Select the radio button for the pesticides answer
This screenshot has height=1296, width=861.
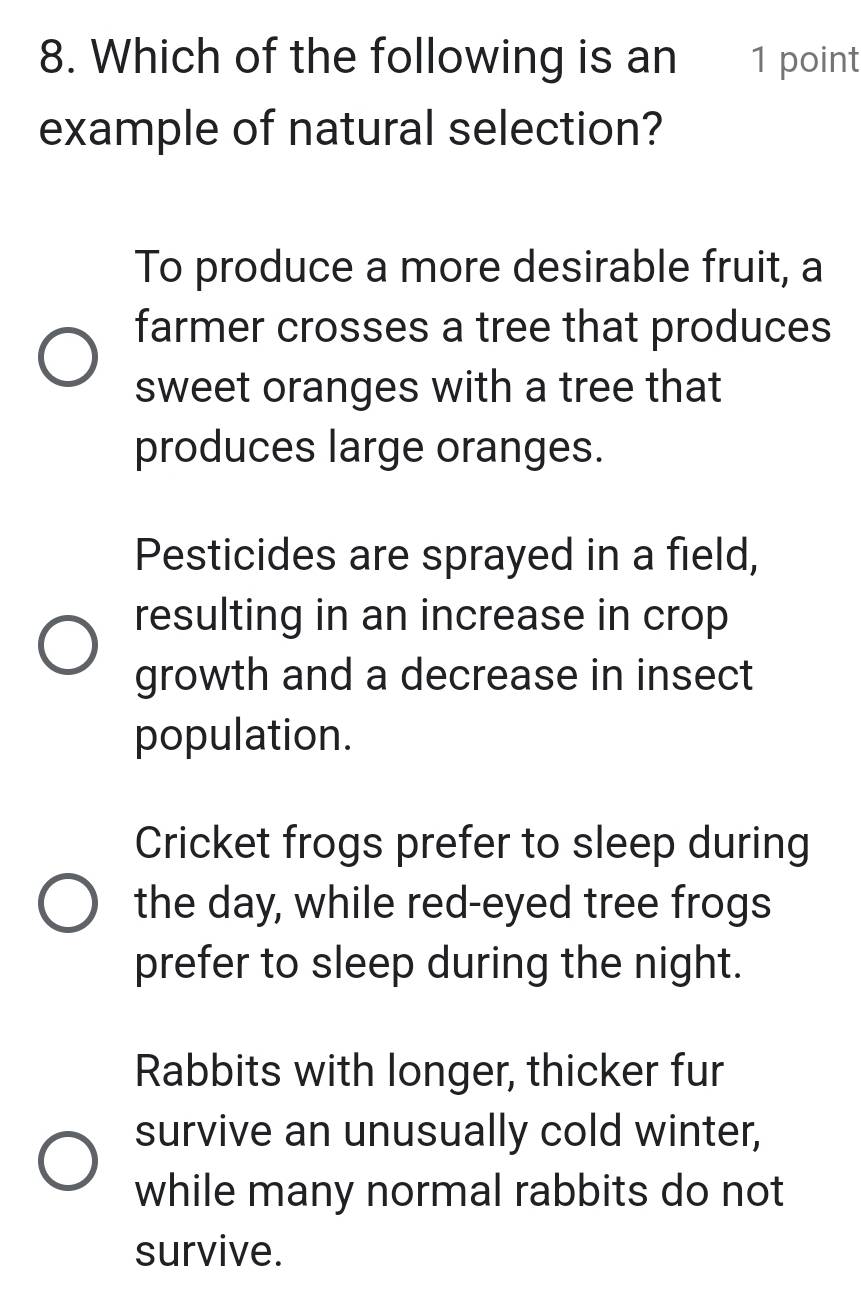coord(68,644)
